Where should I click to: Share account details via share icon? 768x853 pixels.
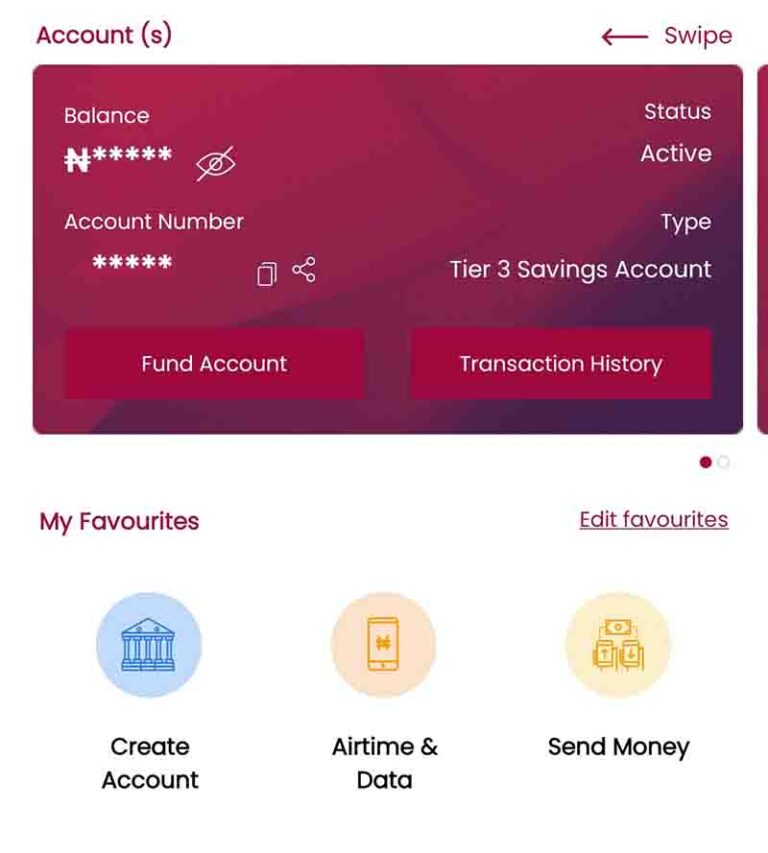(303, 268)
